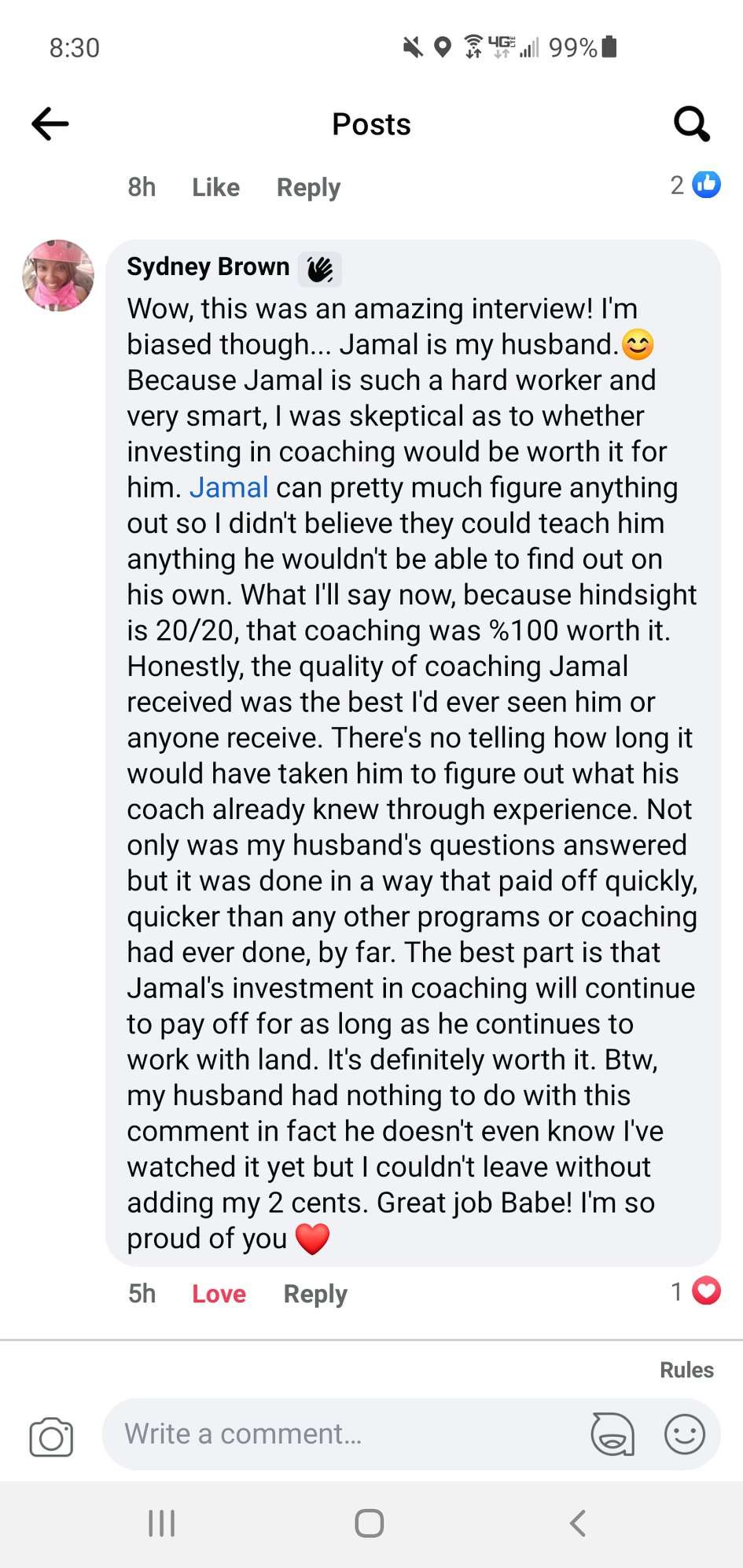This screenshot has height=1568, width=743.
Task: Open the group Rules
Action: tap(686, 1370)
